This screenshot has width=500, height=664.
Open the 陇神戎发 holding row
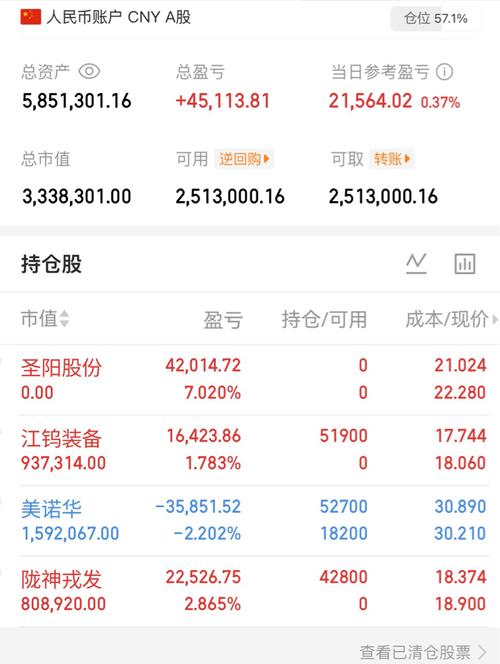coord(254,591)
